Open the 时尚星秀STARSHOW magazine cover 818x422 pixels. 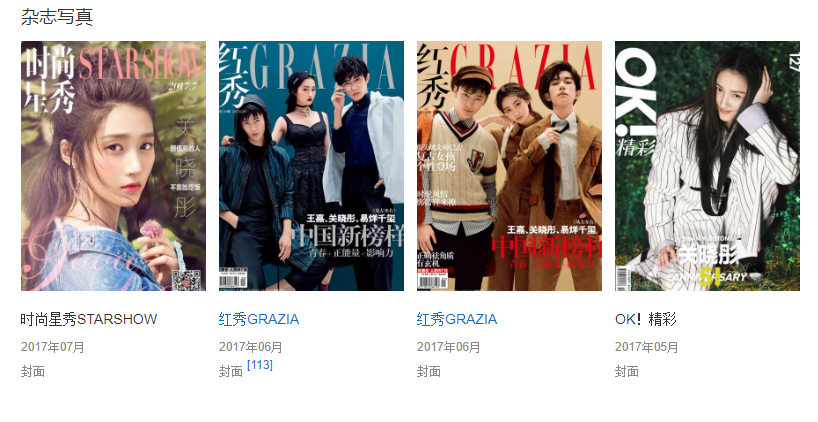pos(113,166)
